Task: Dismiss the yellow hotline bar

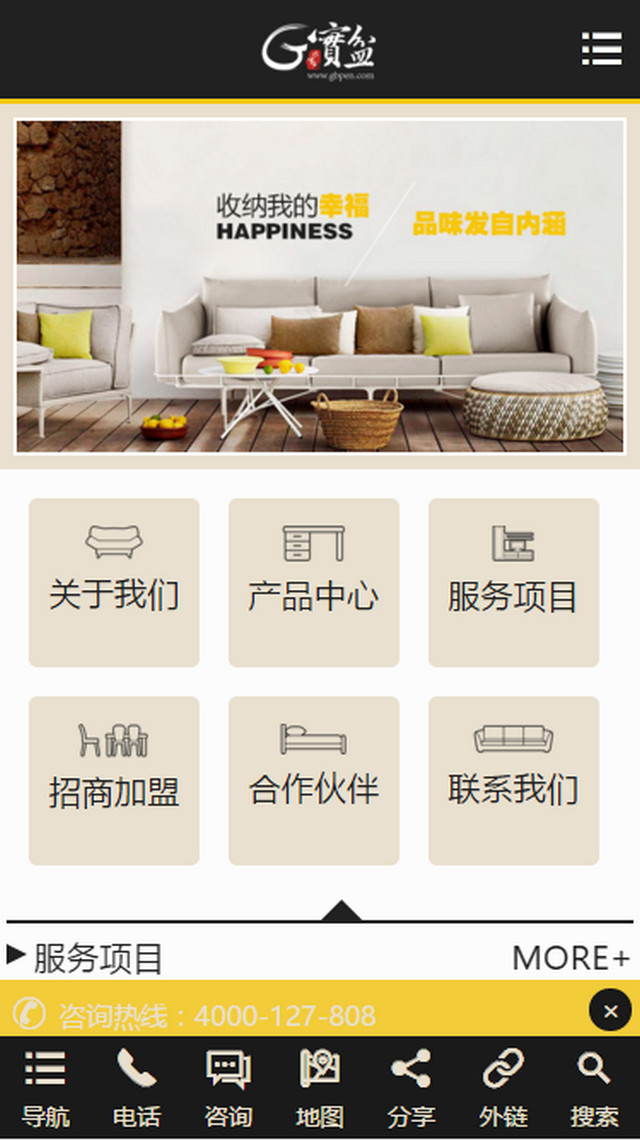Action: point(610,1010)
